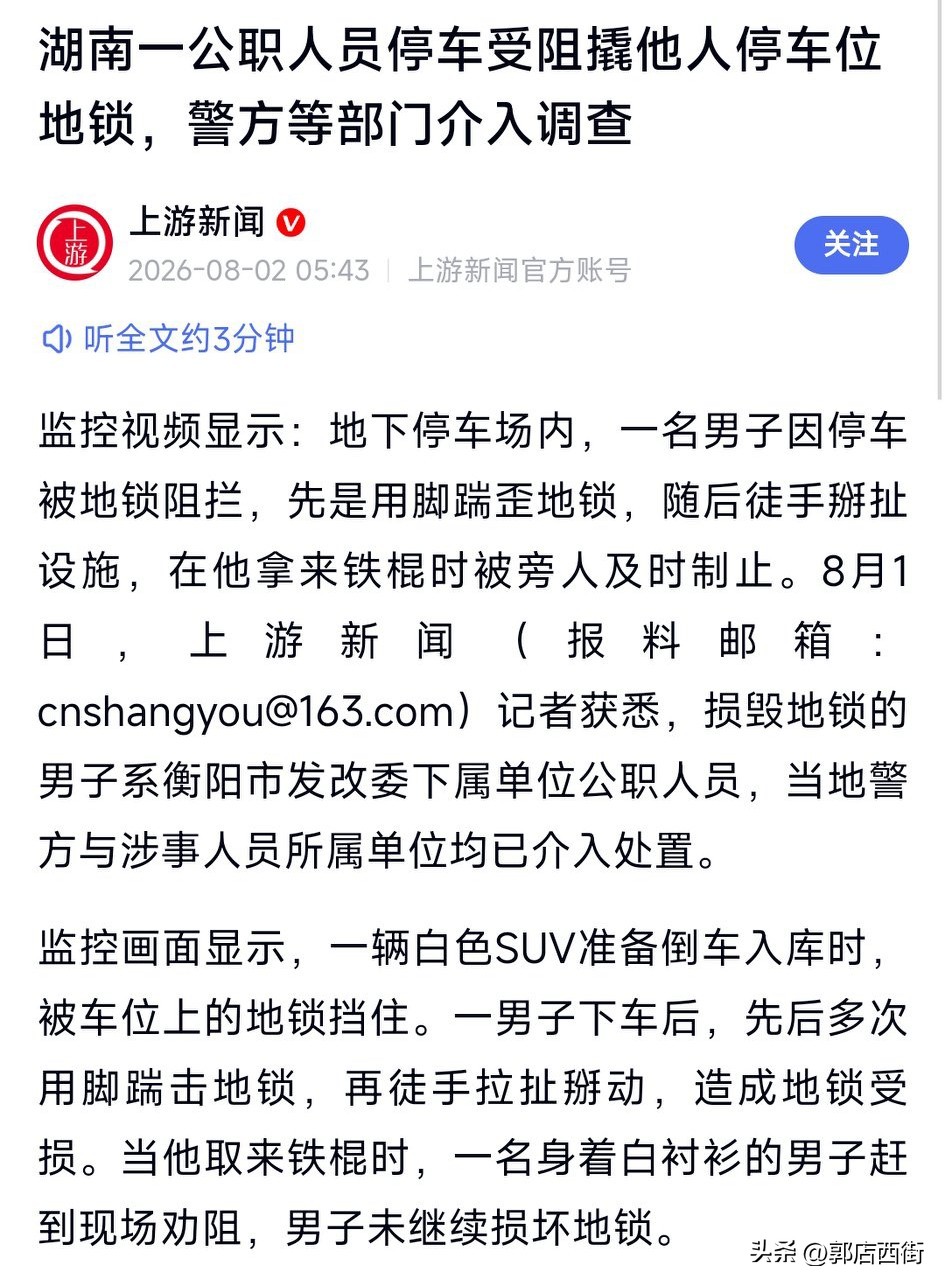Open the 上游新闻 account name

(x=197, y=222)
